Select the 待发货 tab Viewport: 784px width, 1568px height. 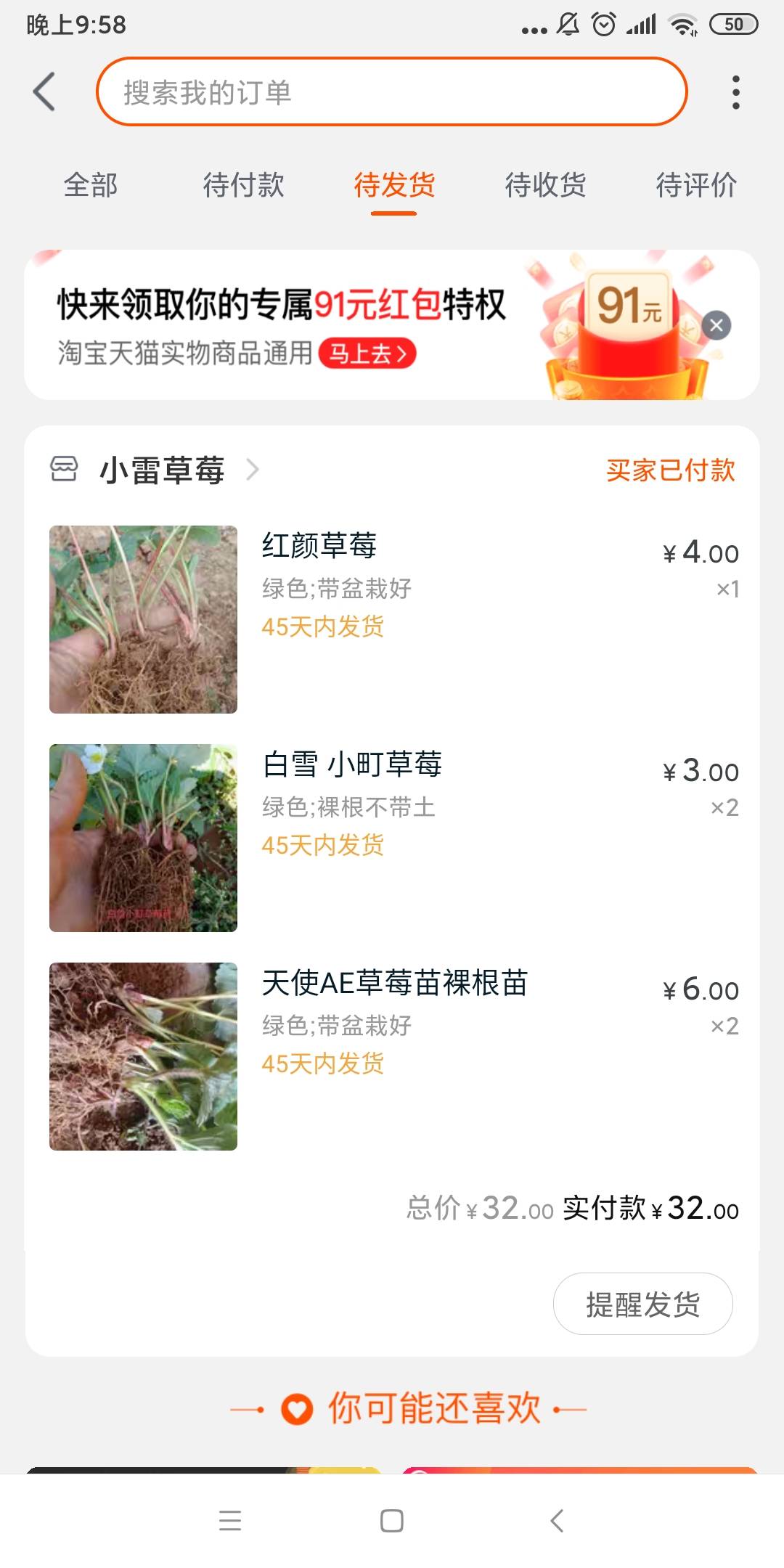tap(394, 185)
